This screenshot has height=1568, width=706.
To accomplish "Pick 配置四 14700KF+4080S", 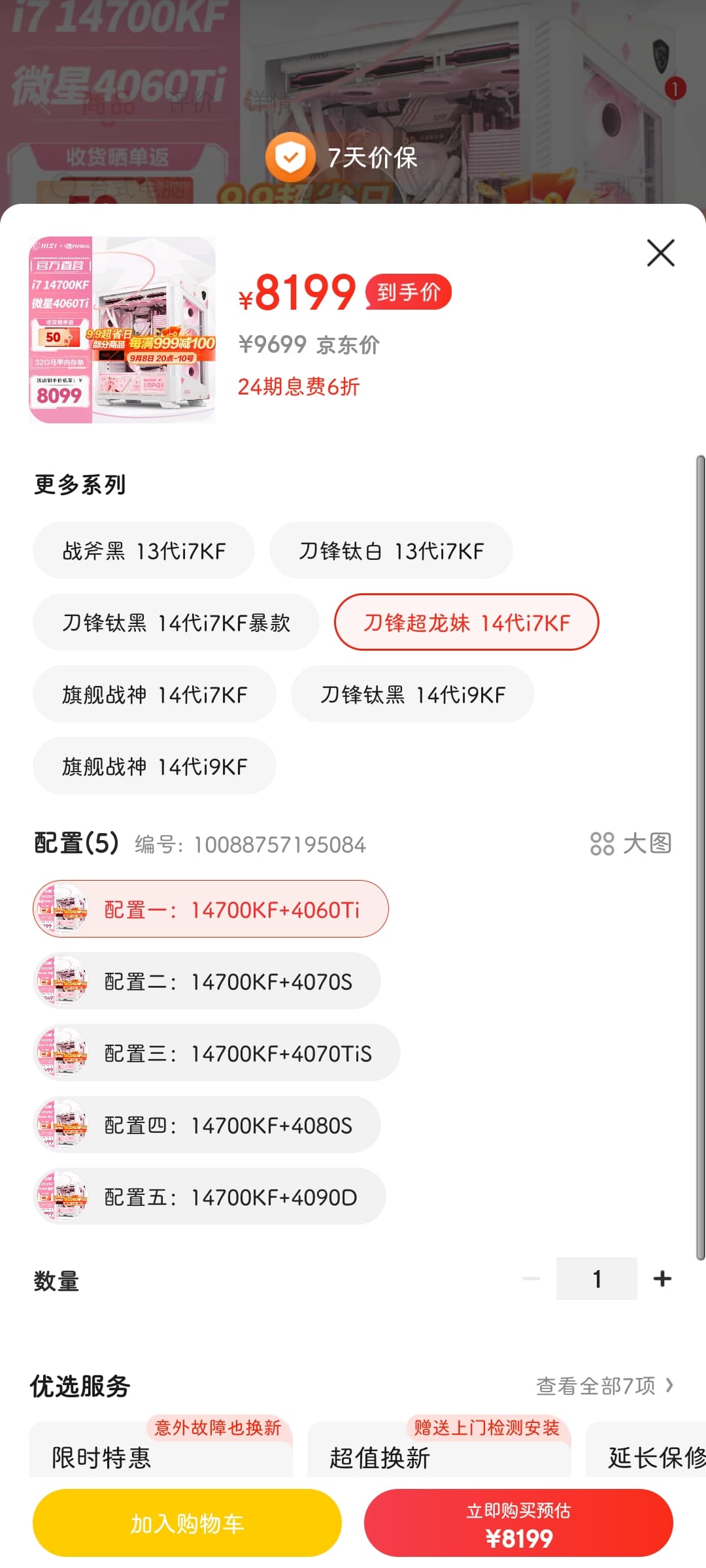I will (x=207, y=1124).
